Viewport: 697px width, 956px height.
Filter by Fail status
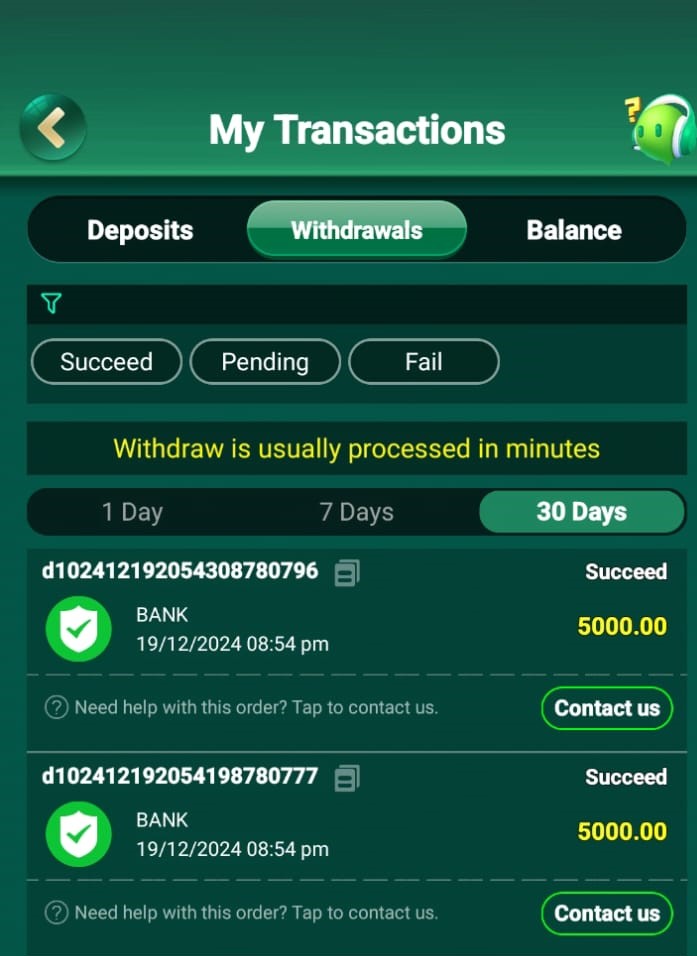point(423,362)
